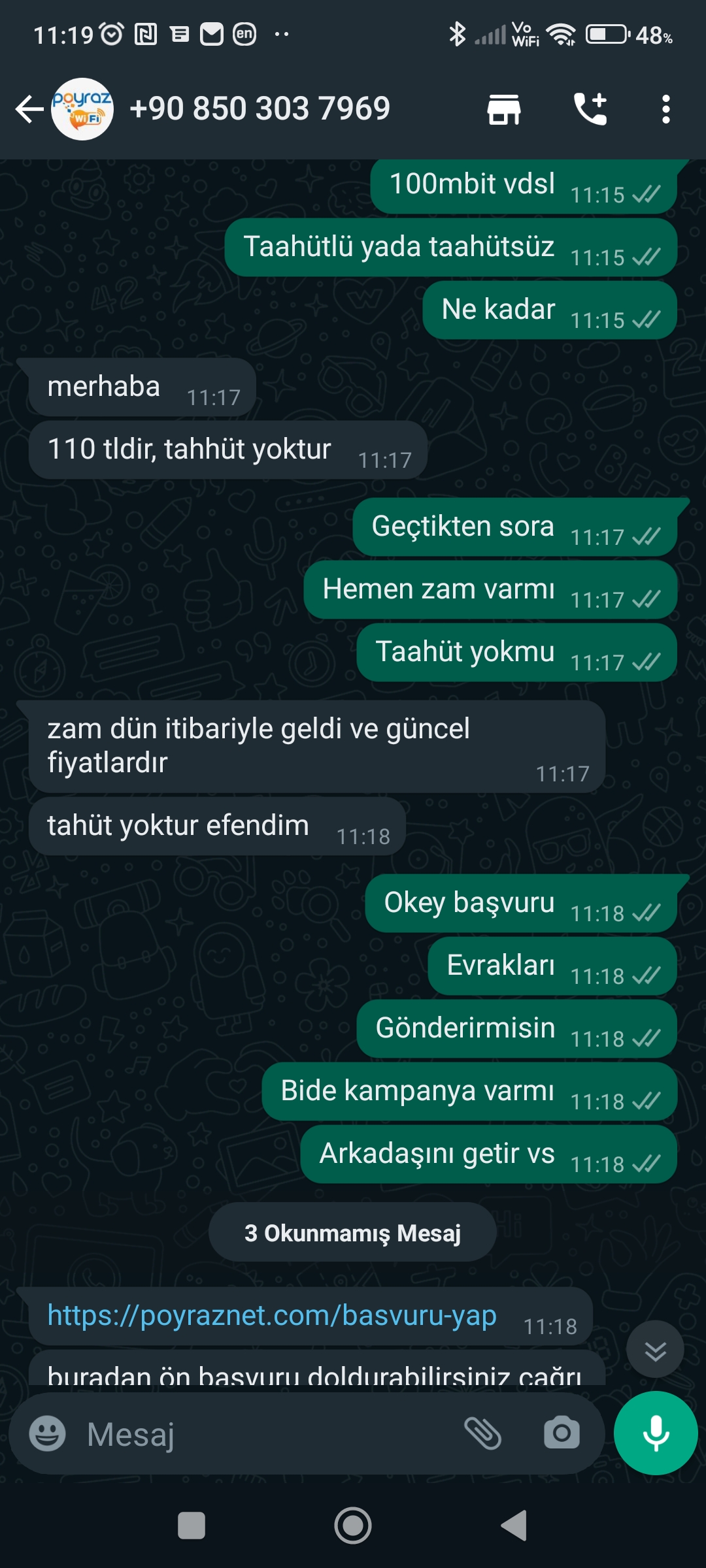Viewport: 706px width, 1568px height.
Task: Go back to the chat list
Action: (29, 109)
